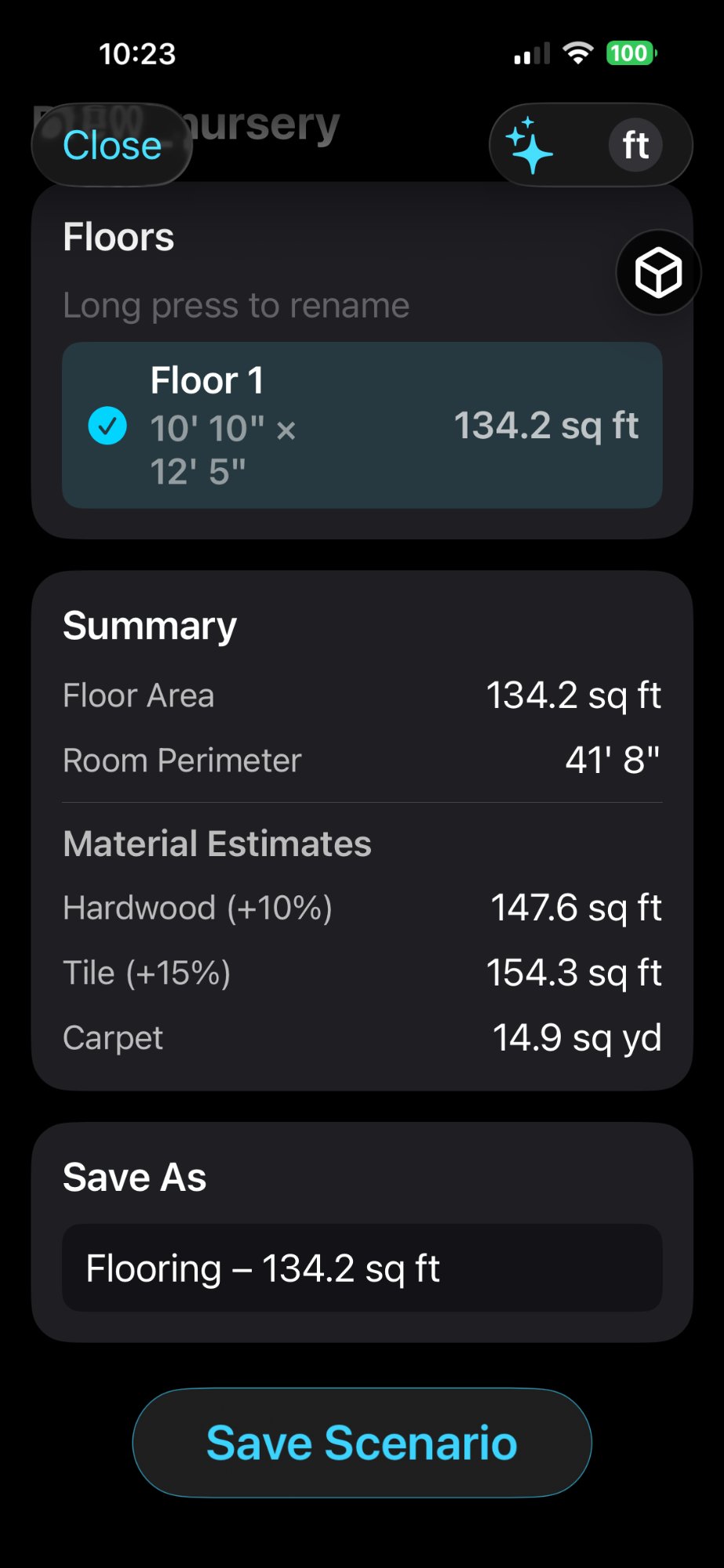The image size is (724, 1568).
Task: Collapse the Summary panel
Action: (149, 624)
